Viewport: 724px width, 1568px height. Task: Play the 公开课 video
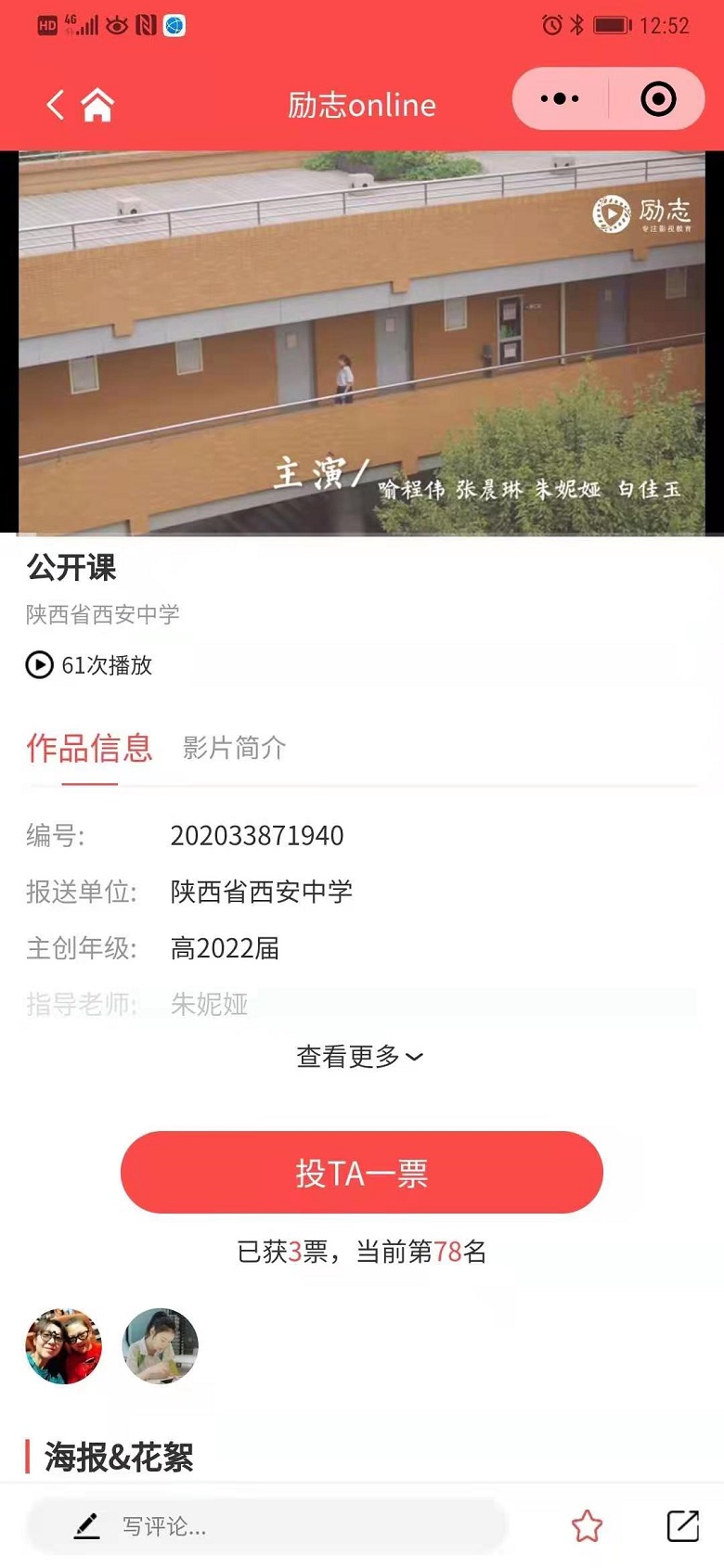[362, 342]
